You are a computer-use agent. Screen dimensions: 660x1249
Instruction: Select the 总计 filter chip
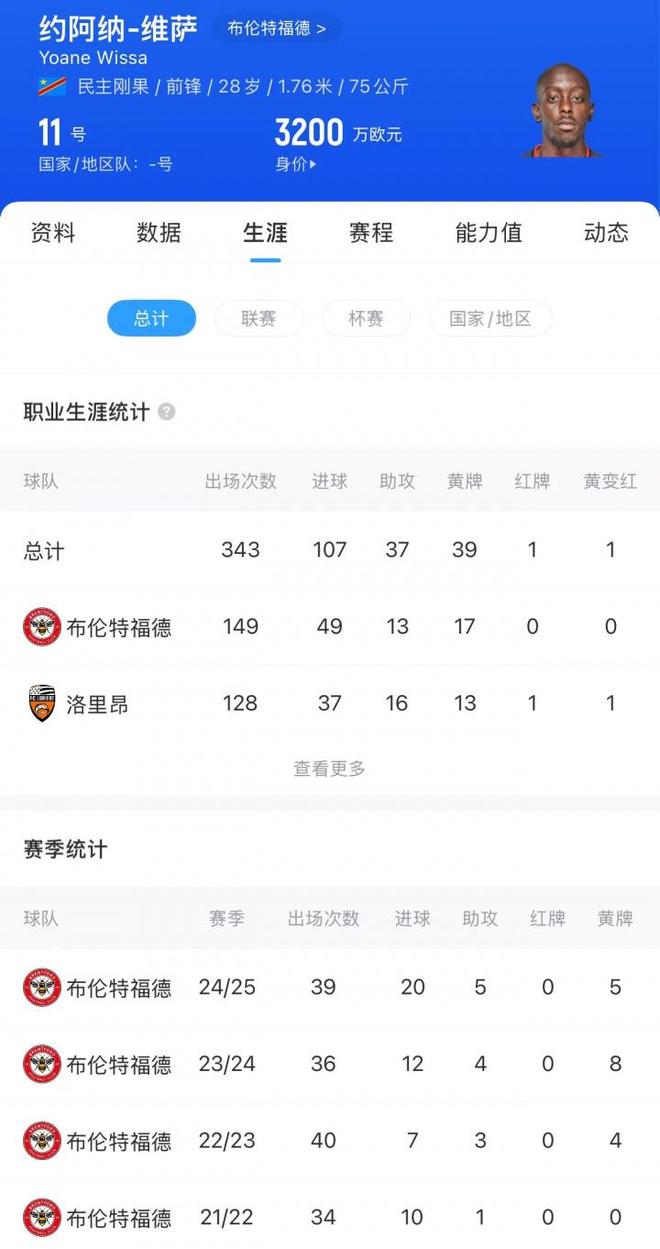click(152, 319)
